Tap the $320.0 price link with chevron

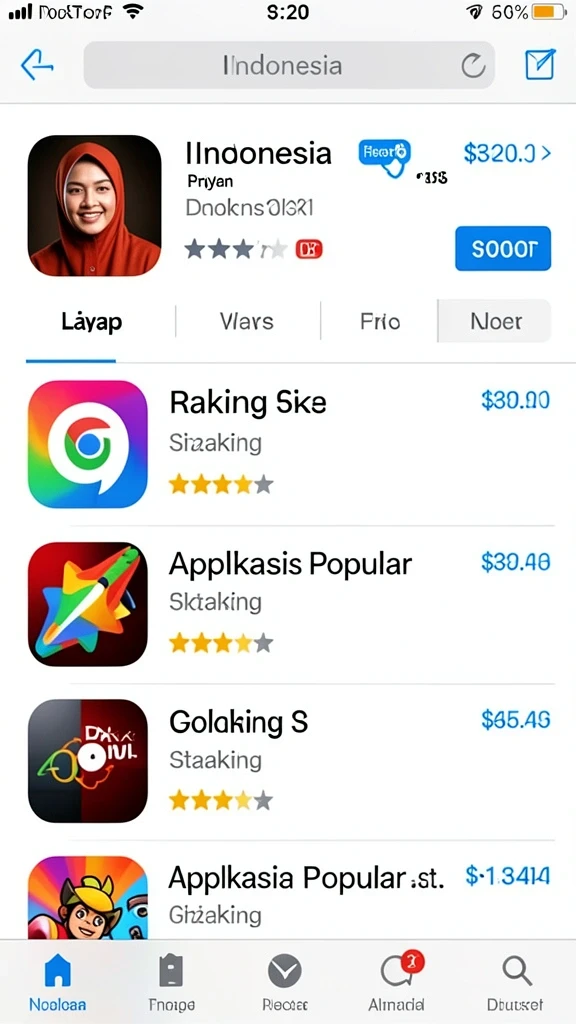[x=507, y=153]
